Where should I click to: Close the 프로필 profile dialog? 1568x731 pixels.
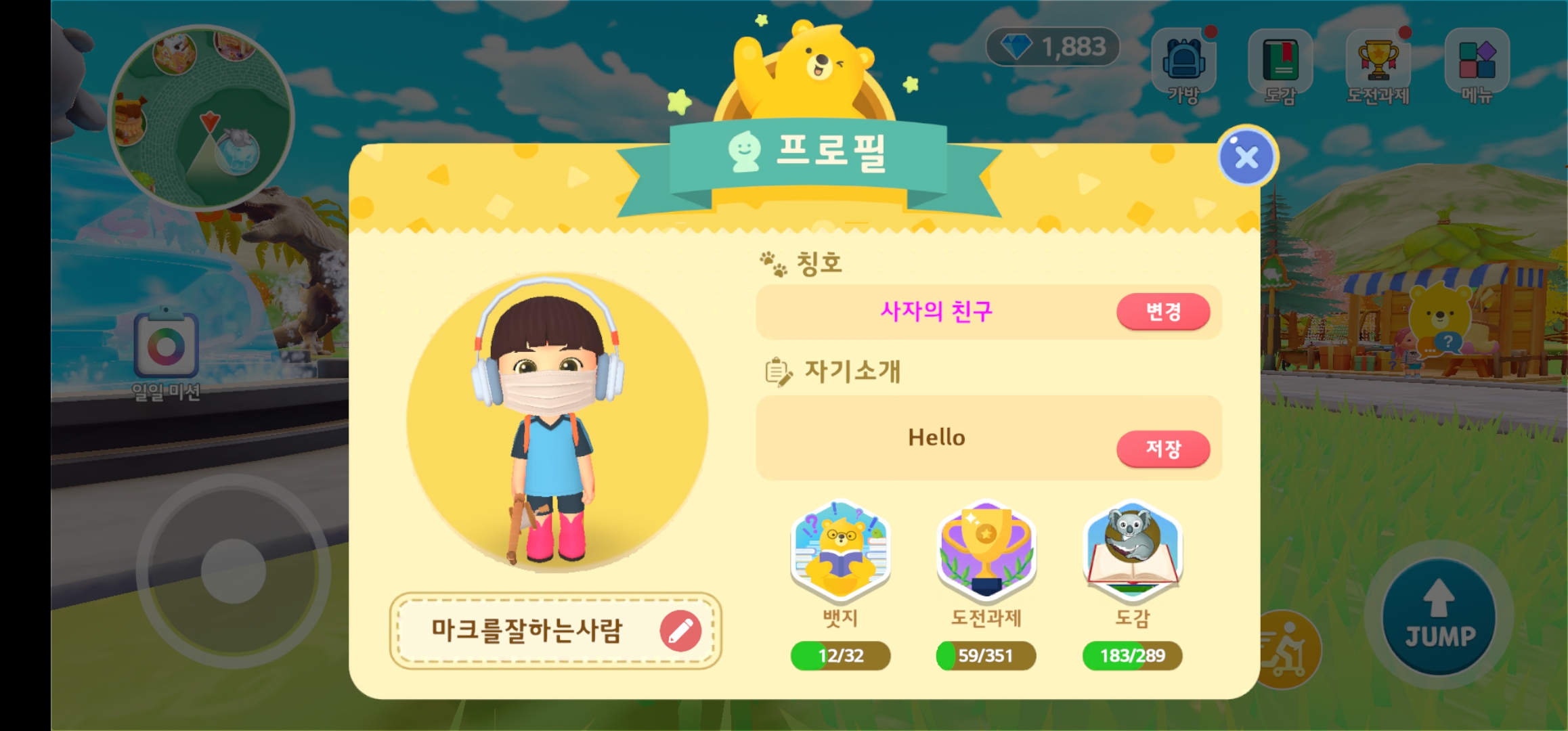(x=1246, y=158)
